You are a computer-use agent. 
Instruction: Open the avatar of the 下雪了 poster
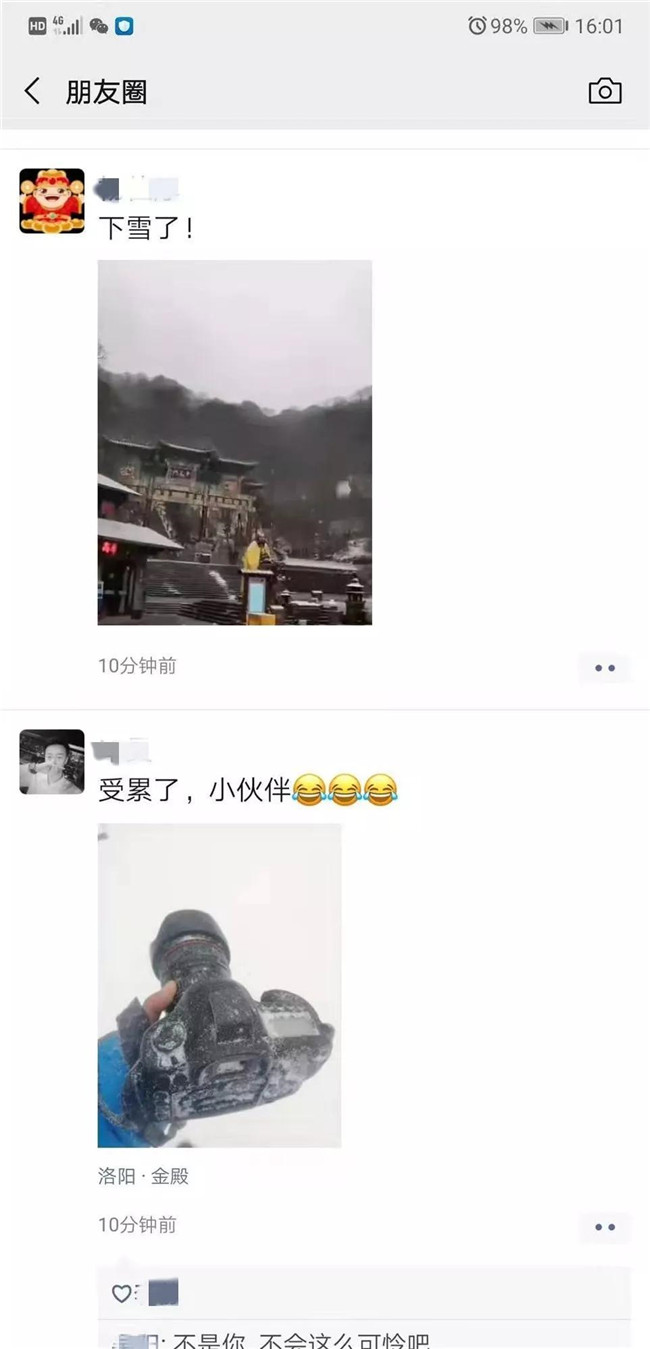point(52,201)
